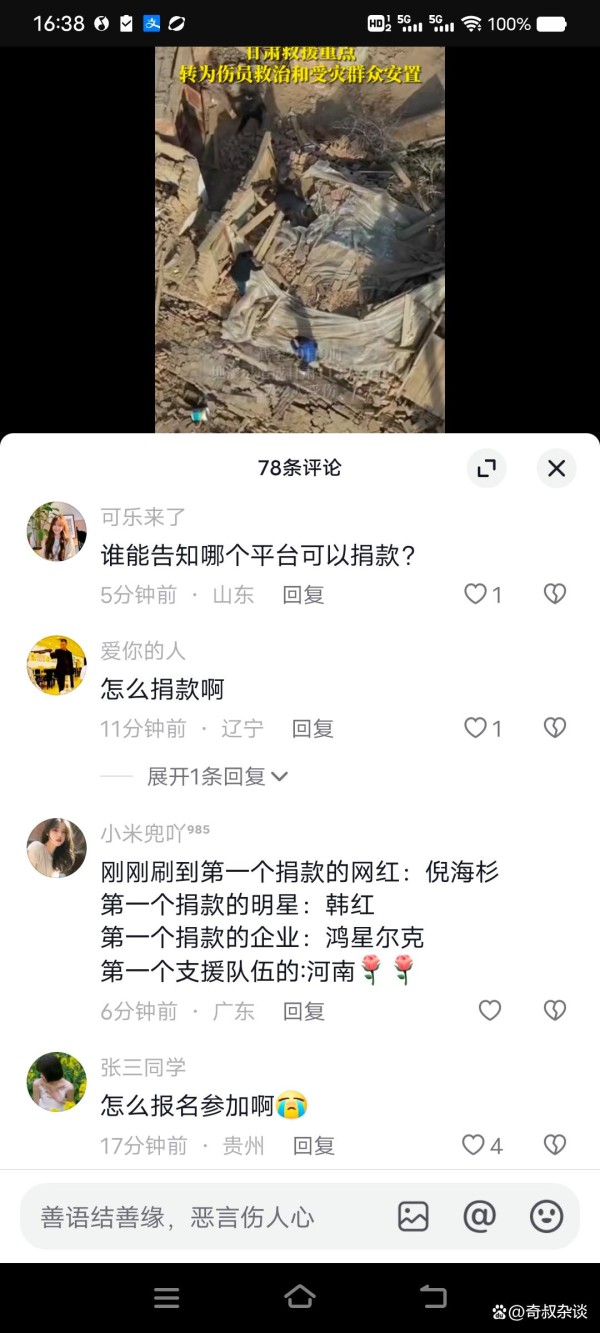Screen dimensions: 600x1333
Task: Like 爱你的人's comment
Action: coord(475,728)
